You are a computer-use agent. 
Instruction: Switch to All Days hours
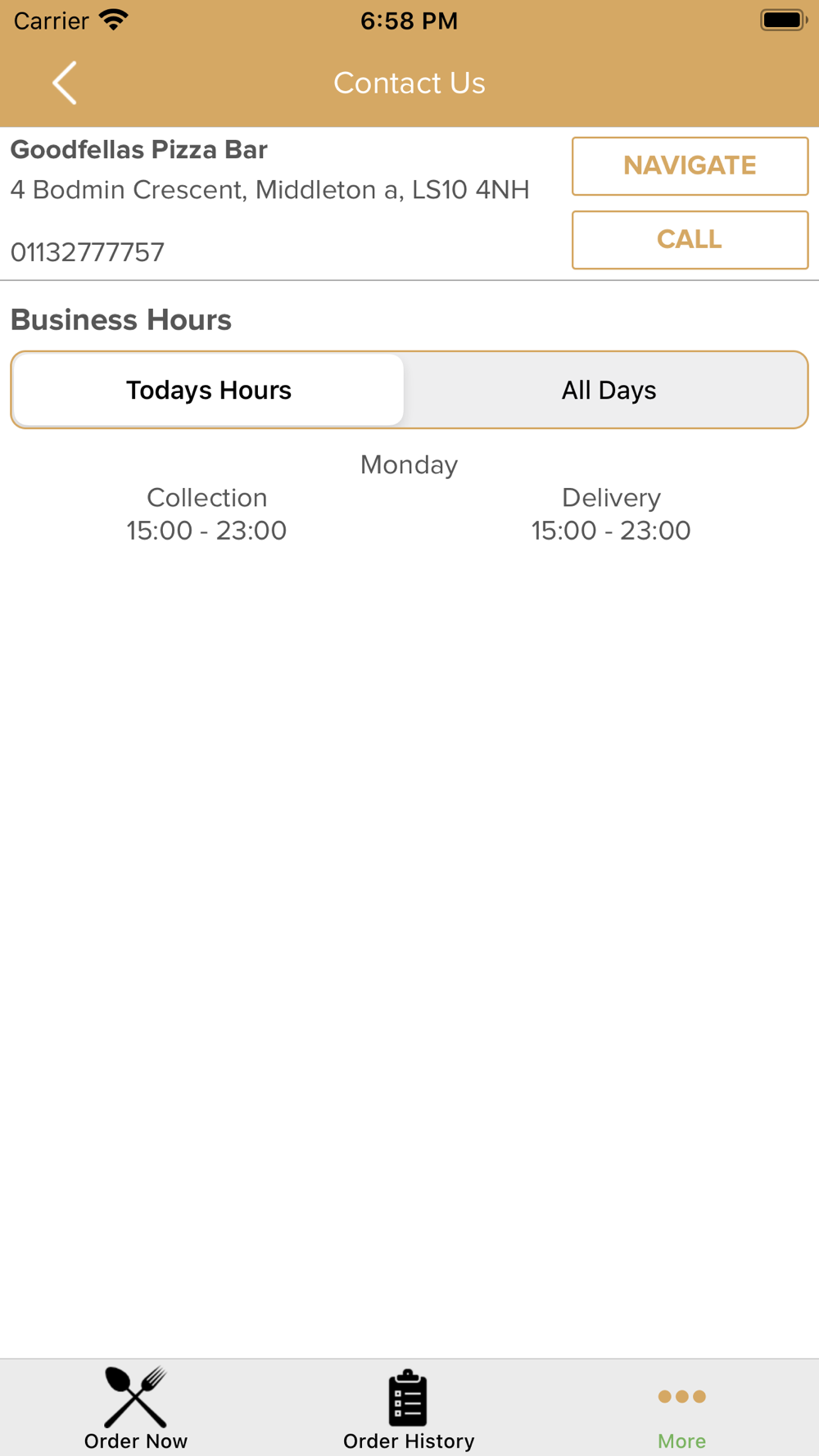pos(609,390)
